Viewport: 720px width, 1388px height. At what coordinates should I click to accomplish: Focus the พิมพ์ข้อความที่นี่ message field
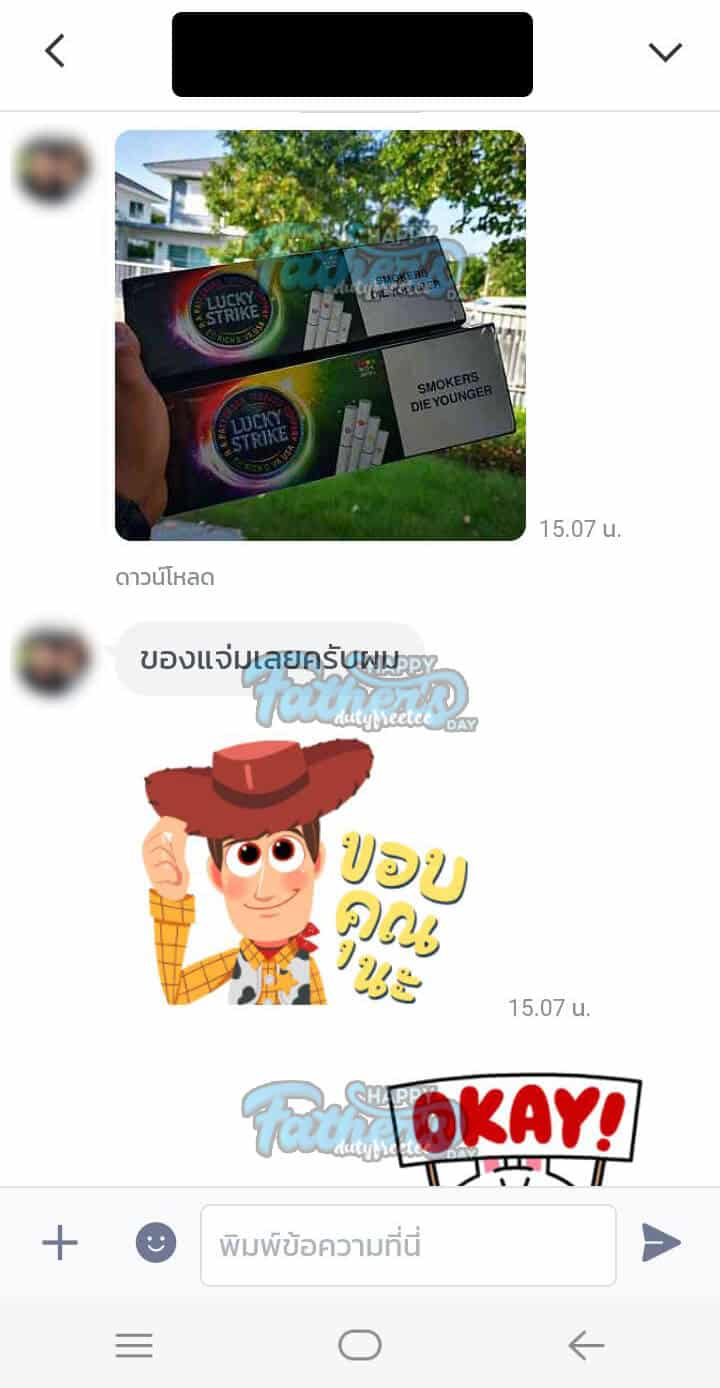coord(408,1245)
